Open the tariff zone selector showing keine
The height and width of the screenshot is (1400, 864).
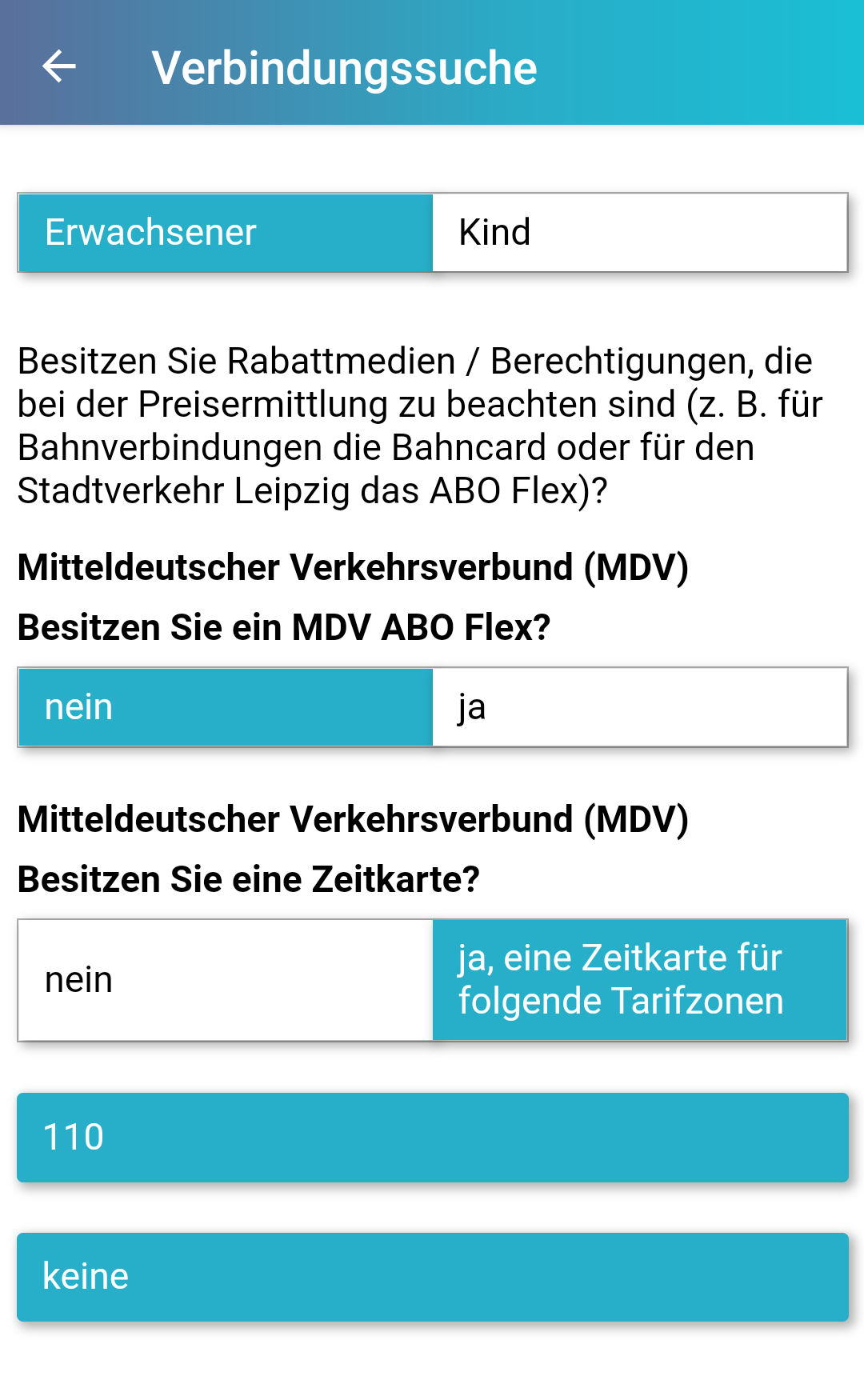[433, 1277]
